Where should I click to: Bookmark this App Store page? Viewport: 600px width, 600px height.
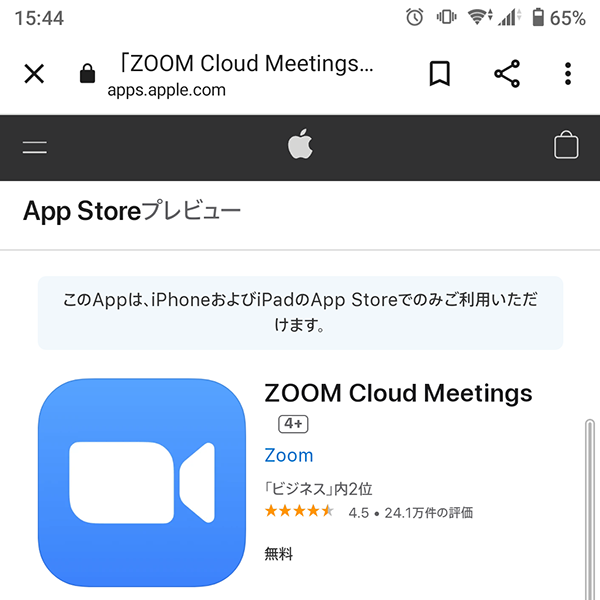440,73
